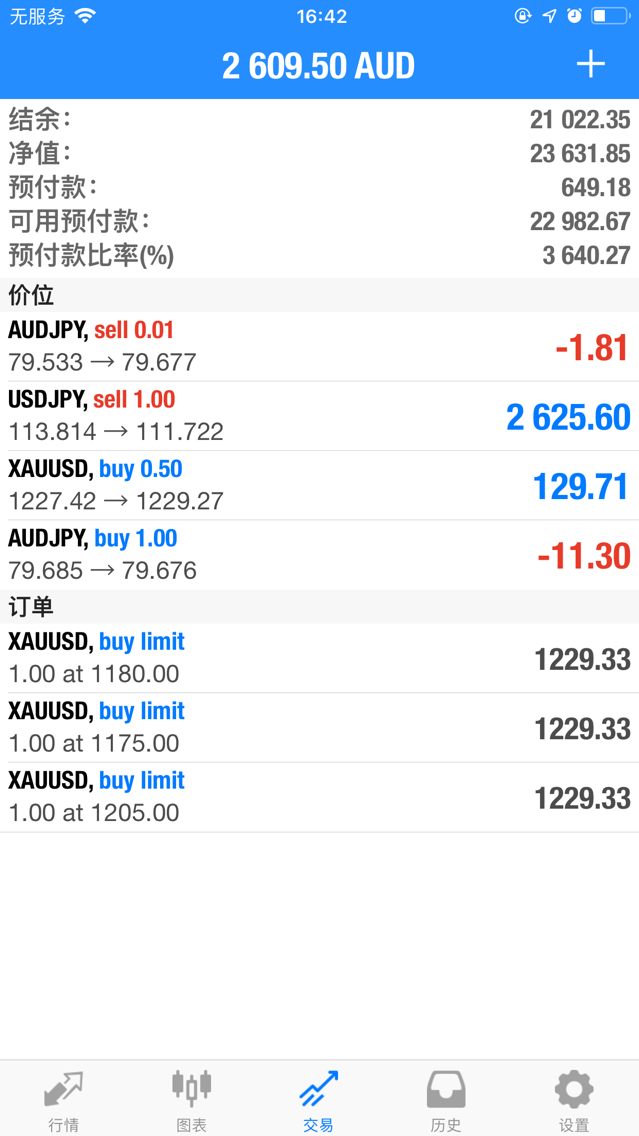Open XAUUSD buy limit order at 1205.00
The height and width of the screenshot is (1136, 639).
click(319, 797)
